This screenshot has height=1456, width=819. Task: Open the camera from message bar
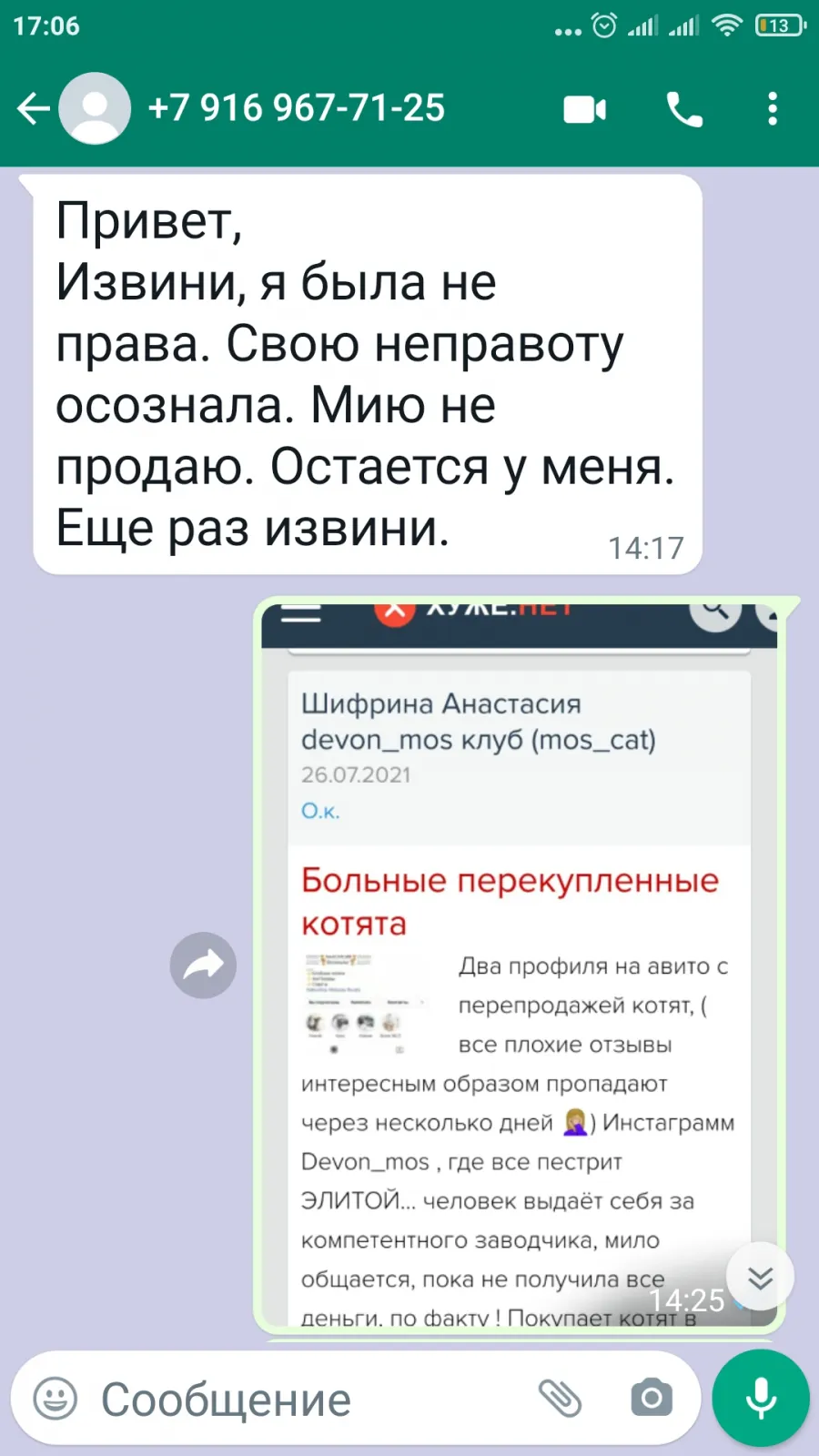coord(652,1398)
